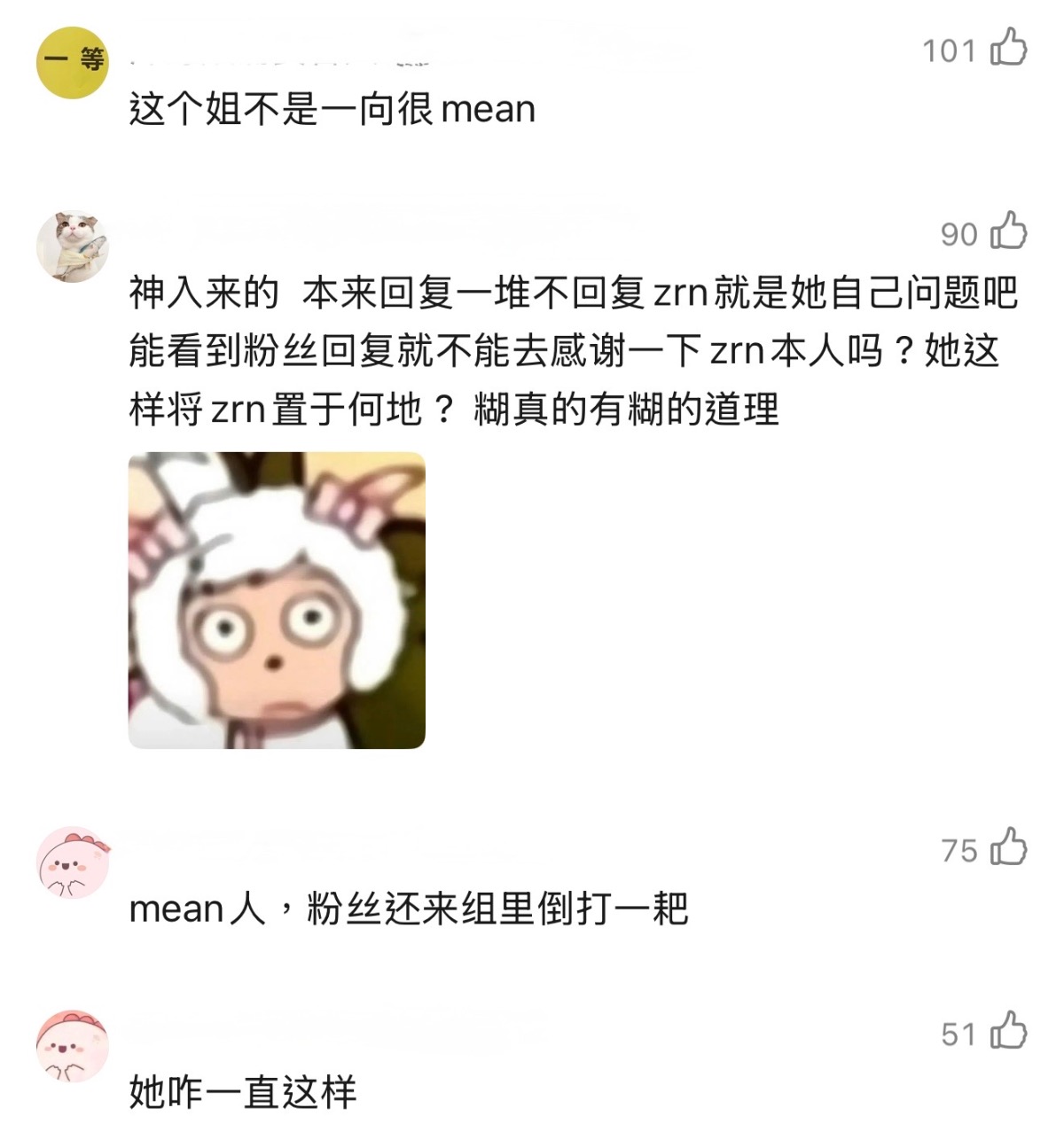The width and height of the screenshot is (1064, 1139).
Task: Like the comment with 75 likes
Action: [x=1008, y=847]
